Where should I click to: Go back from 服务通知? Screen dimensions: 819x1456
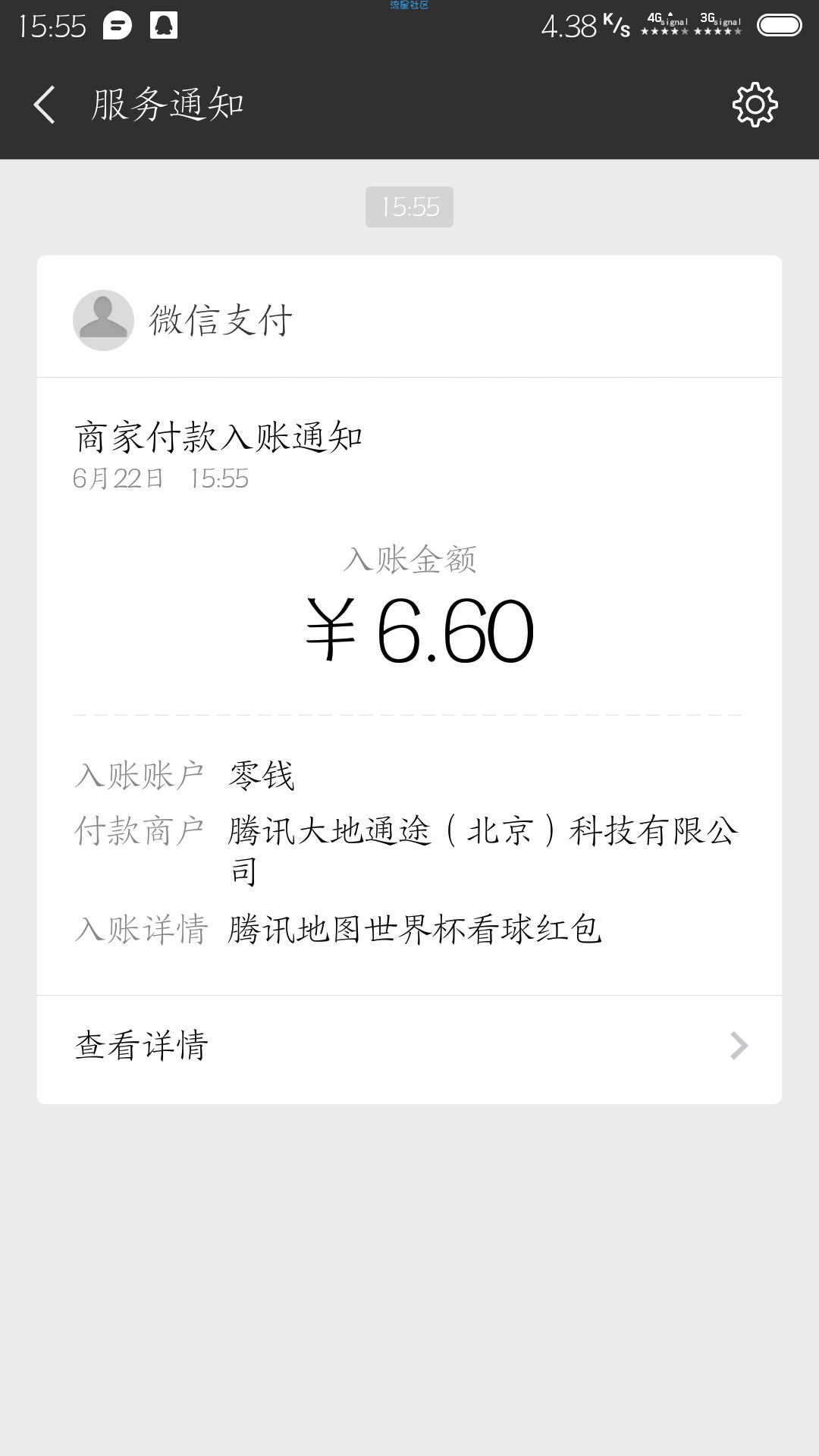45,105
